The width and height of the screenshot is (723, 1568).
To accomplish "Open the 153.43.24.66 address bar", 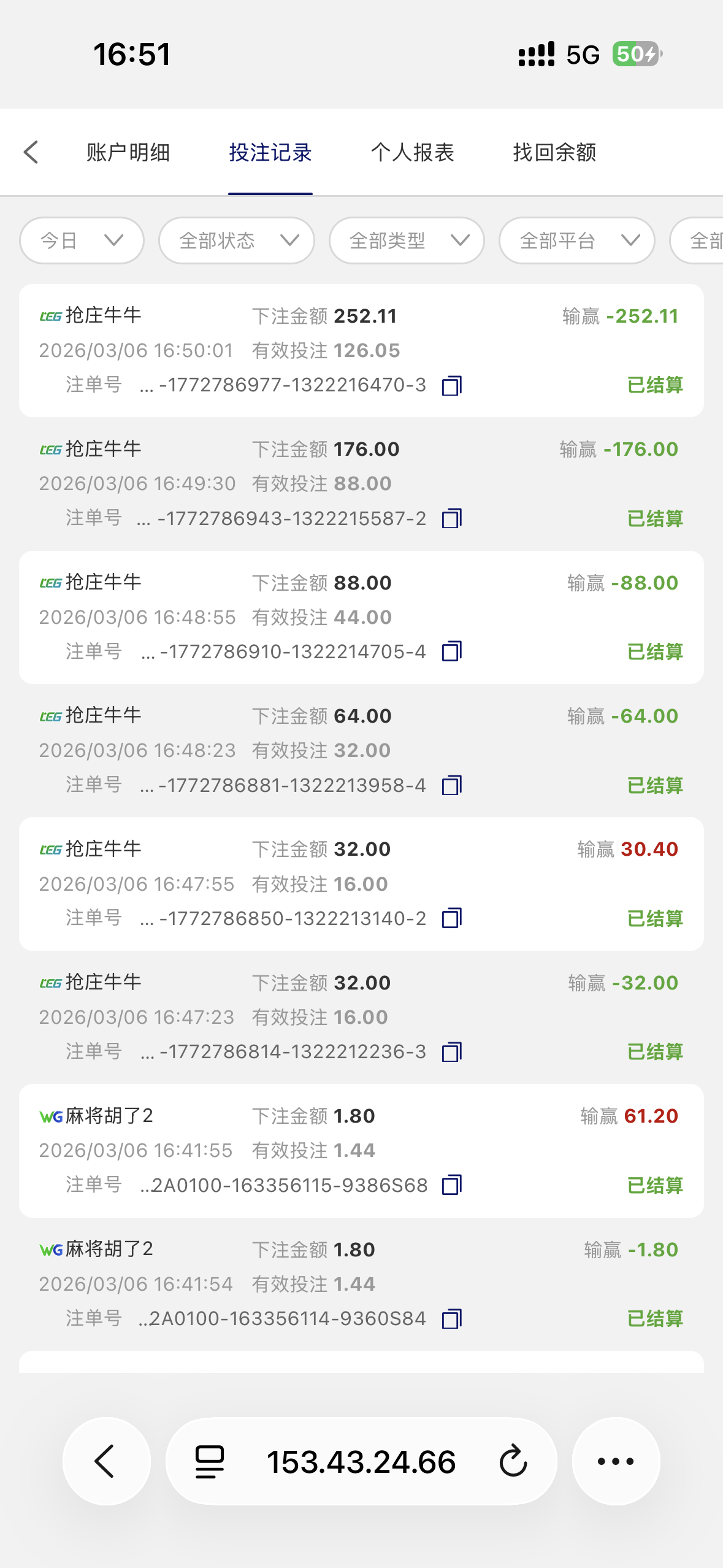I will point(361,1461).
